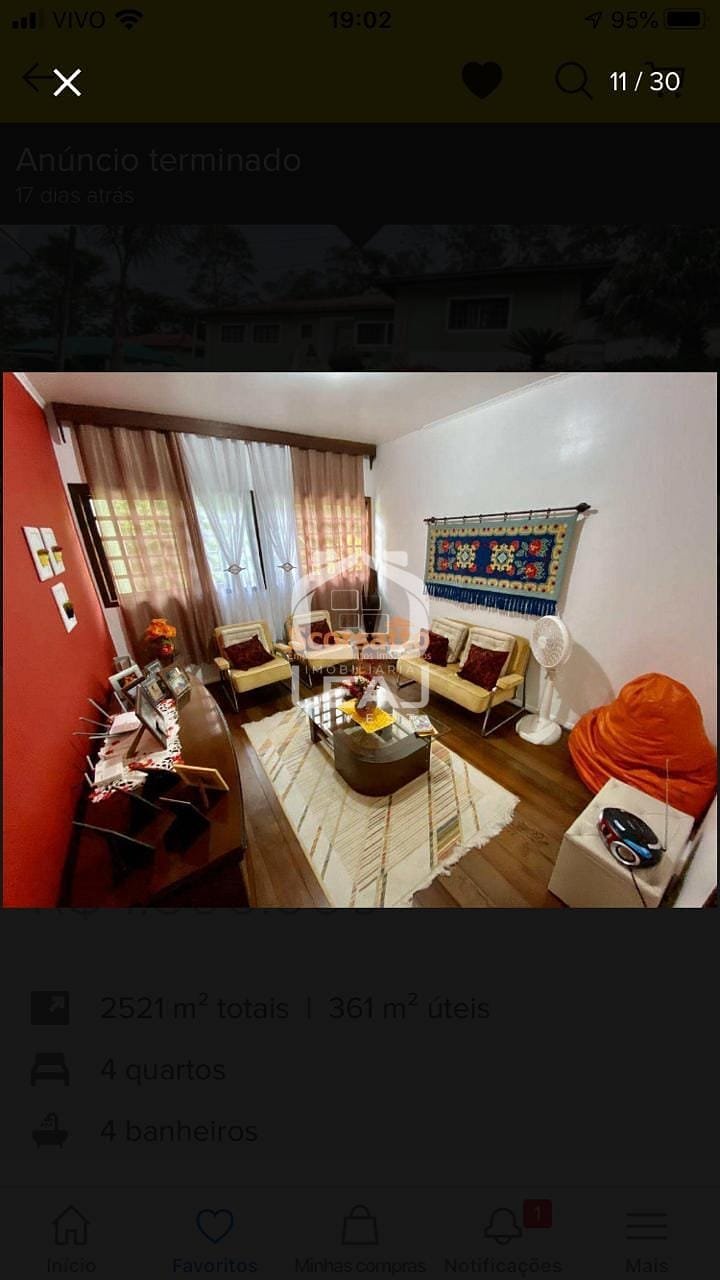Viewport: 720px width, 1280px height.
Task: Go to the Início tab
Action: [71, 1238]
